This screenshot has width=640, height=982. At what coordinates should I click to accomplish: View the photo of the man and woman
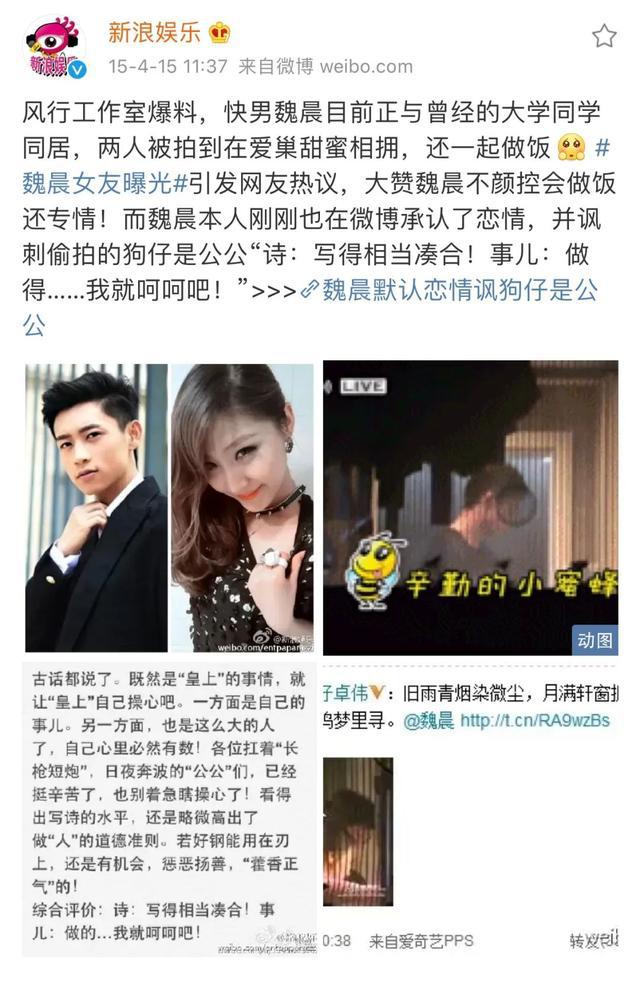point(169,508)
